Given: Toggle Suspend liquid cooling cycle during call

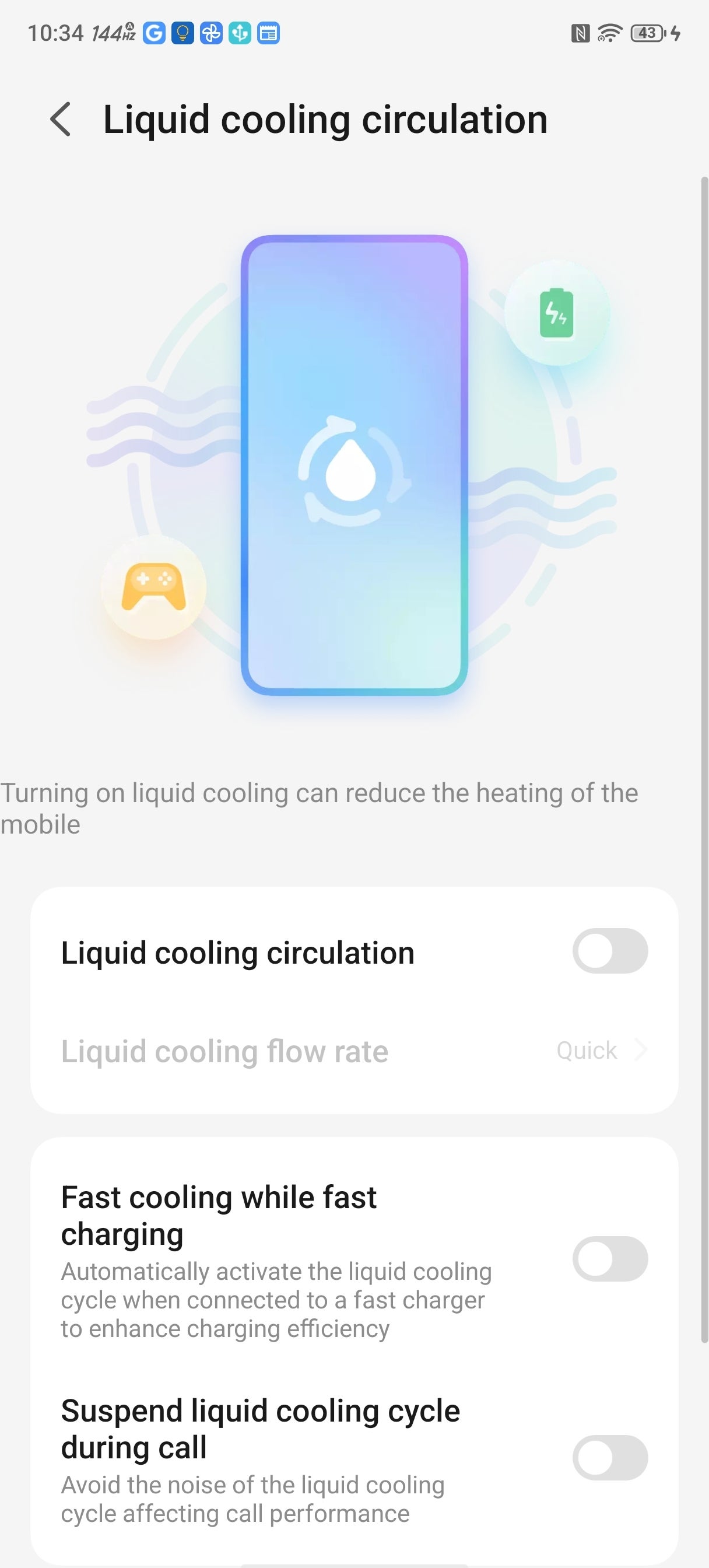Looking at the screenshot, I should point(609,1457).
